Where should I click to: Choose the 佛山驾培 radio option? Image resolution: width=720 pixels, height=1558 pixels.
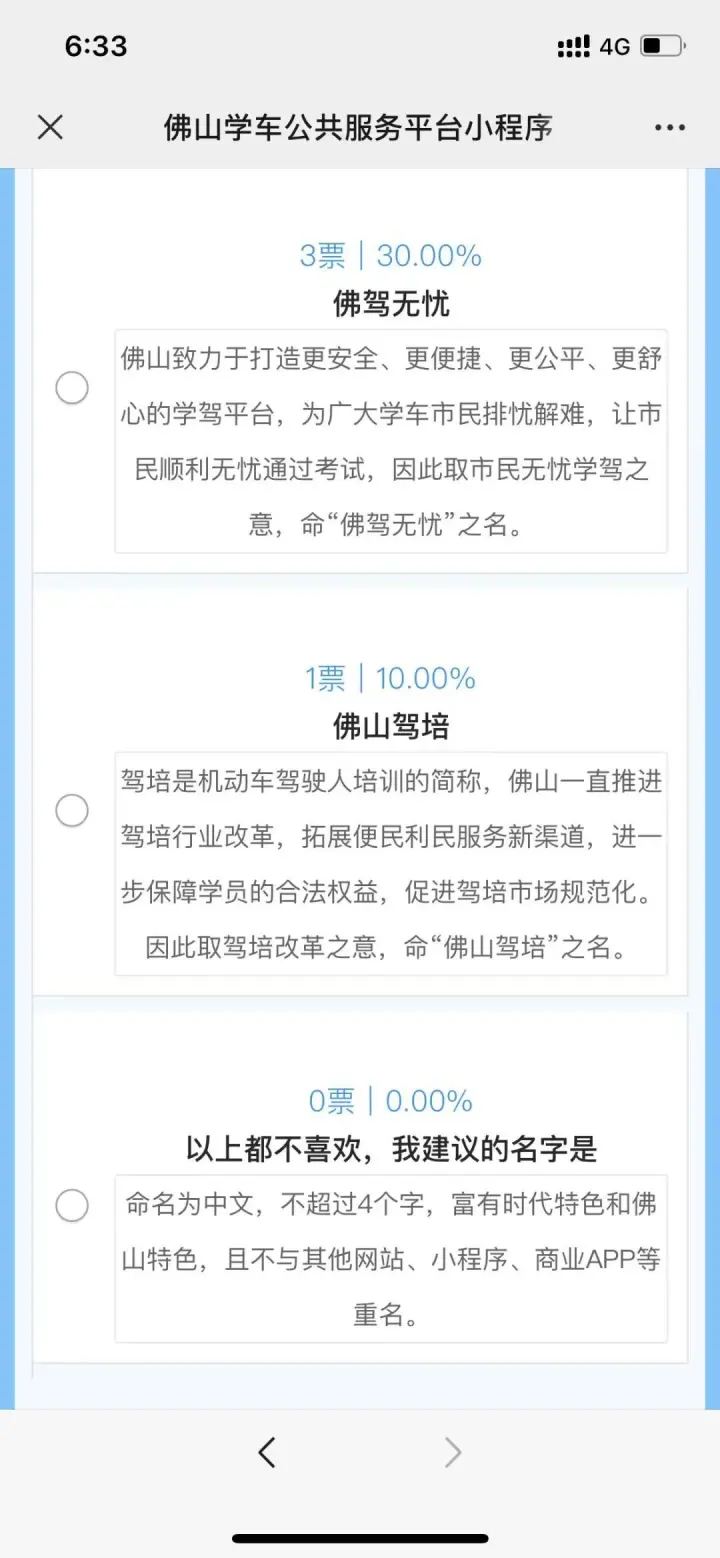coord(72,811)
